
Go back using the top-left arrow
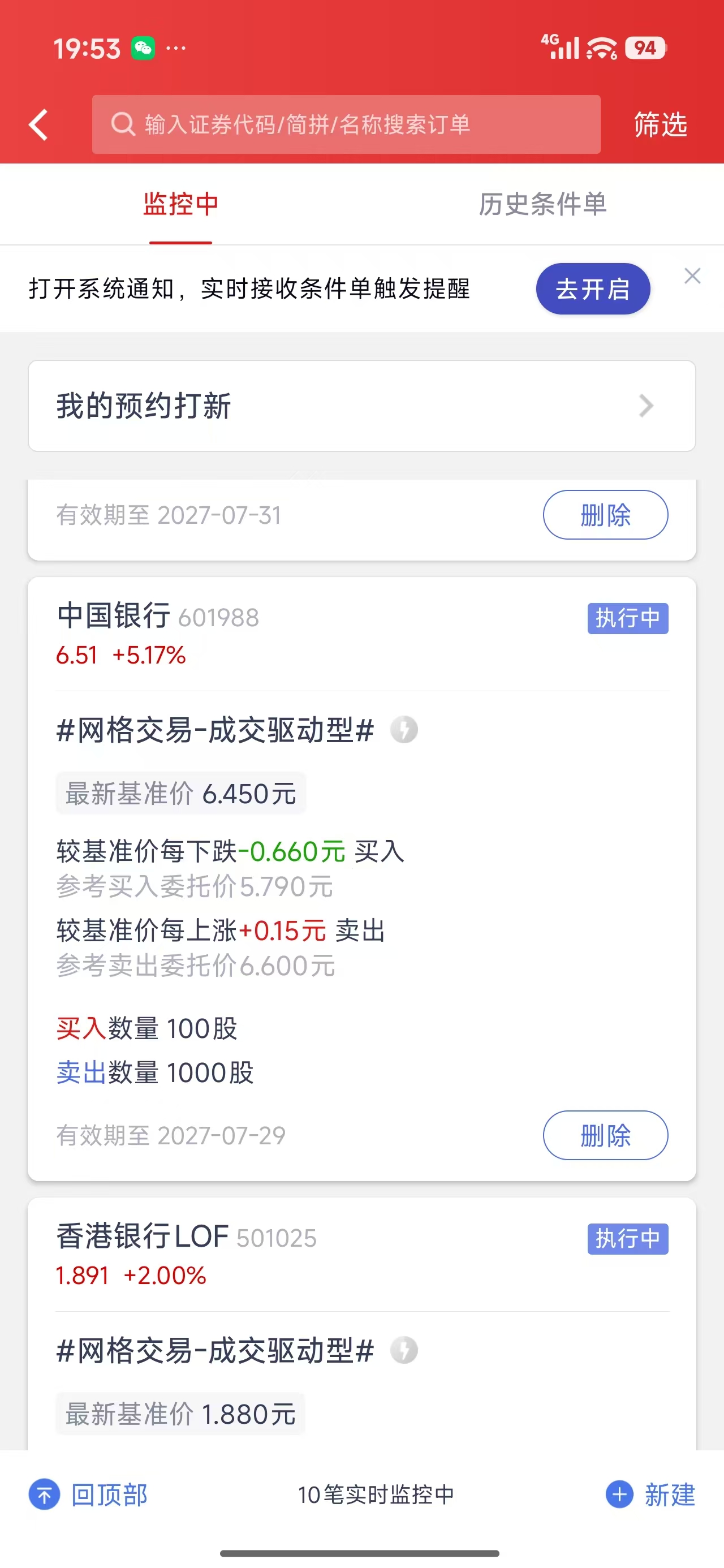(x=38, y=125)
